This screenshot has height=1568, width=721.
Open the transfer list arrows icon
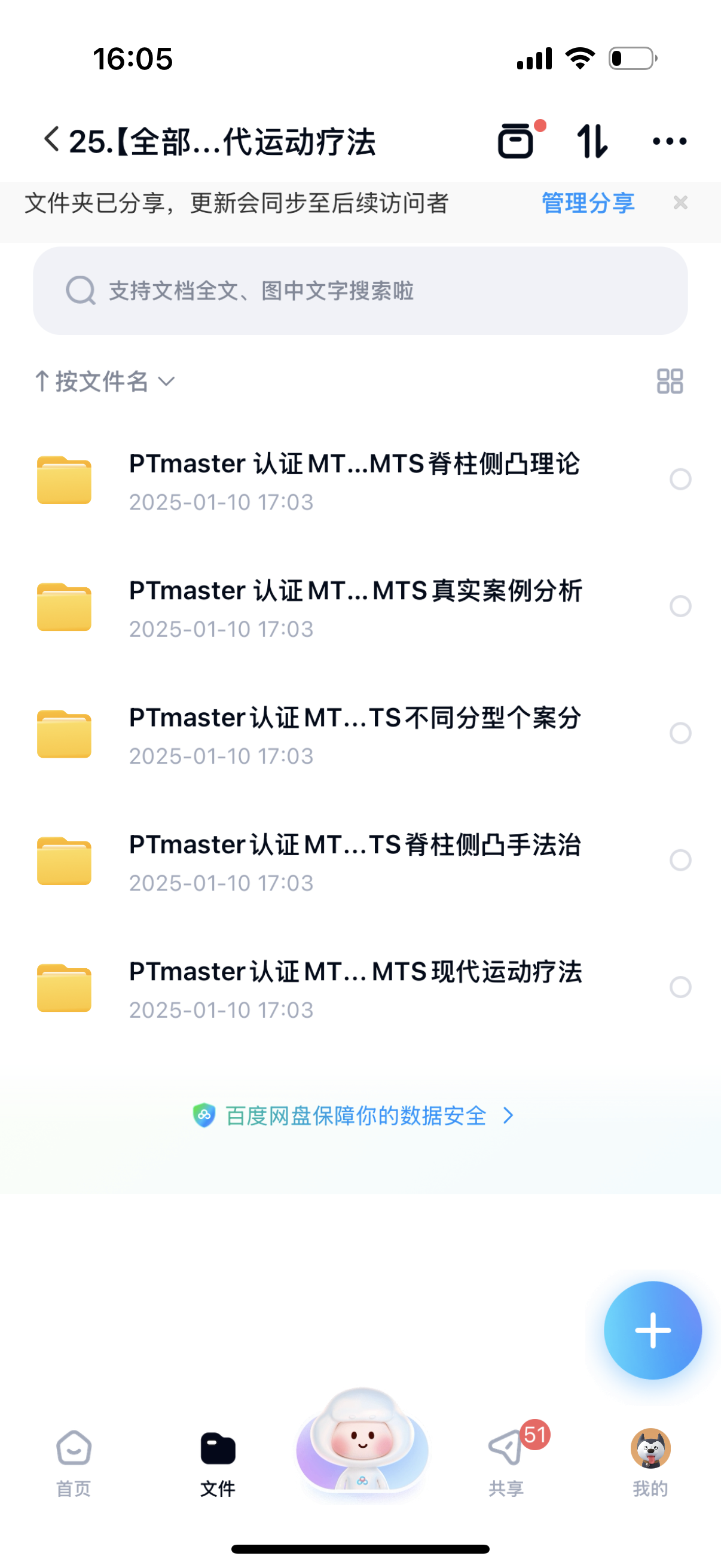591,141
